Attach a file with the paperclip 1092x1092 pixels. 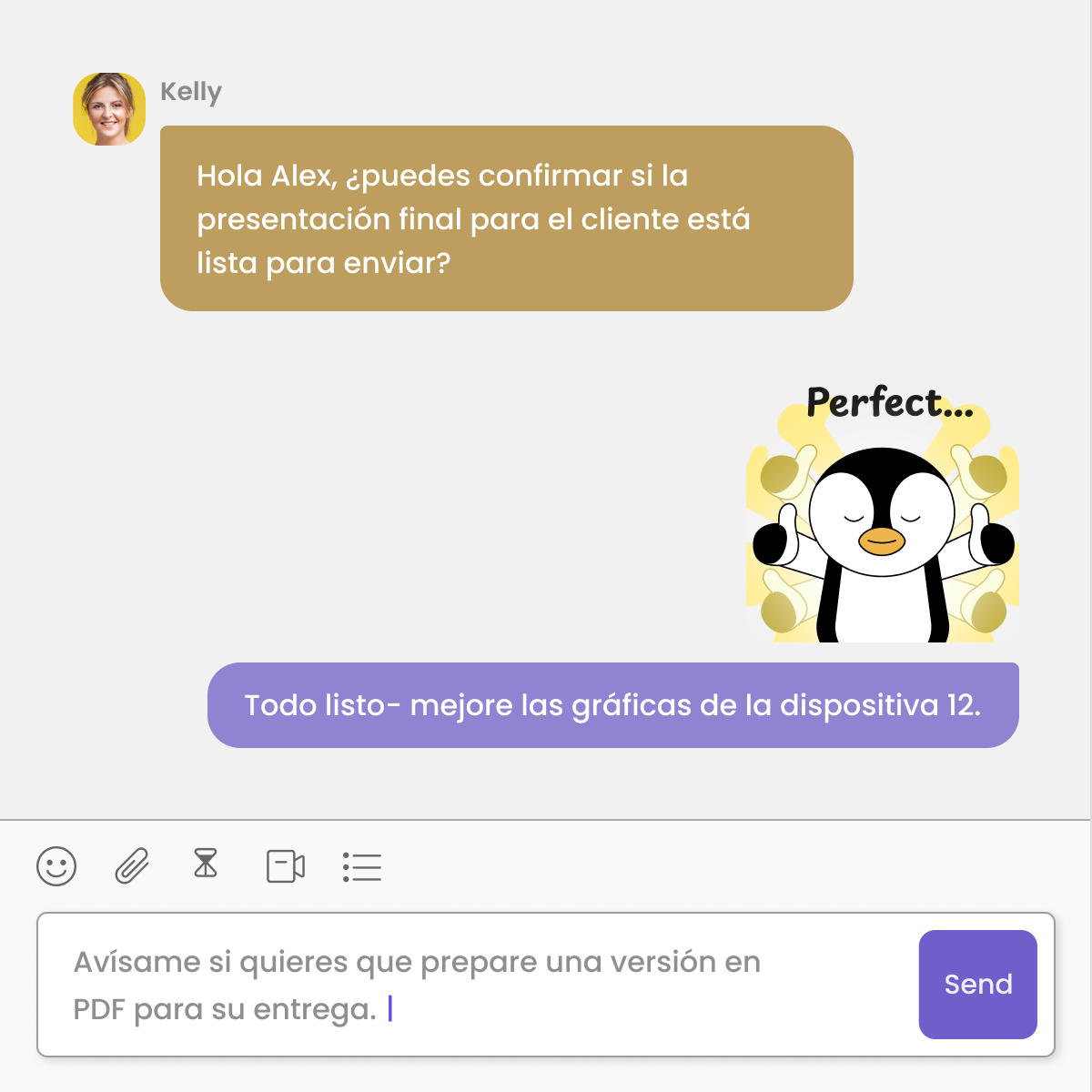click(x=132, y=866)
